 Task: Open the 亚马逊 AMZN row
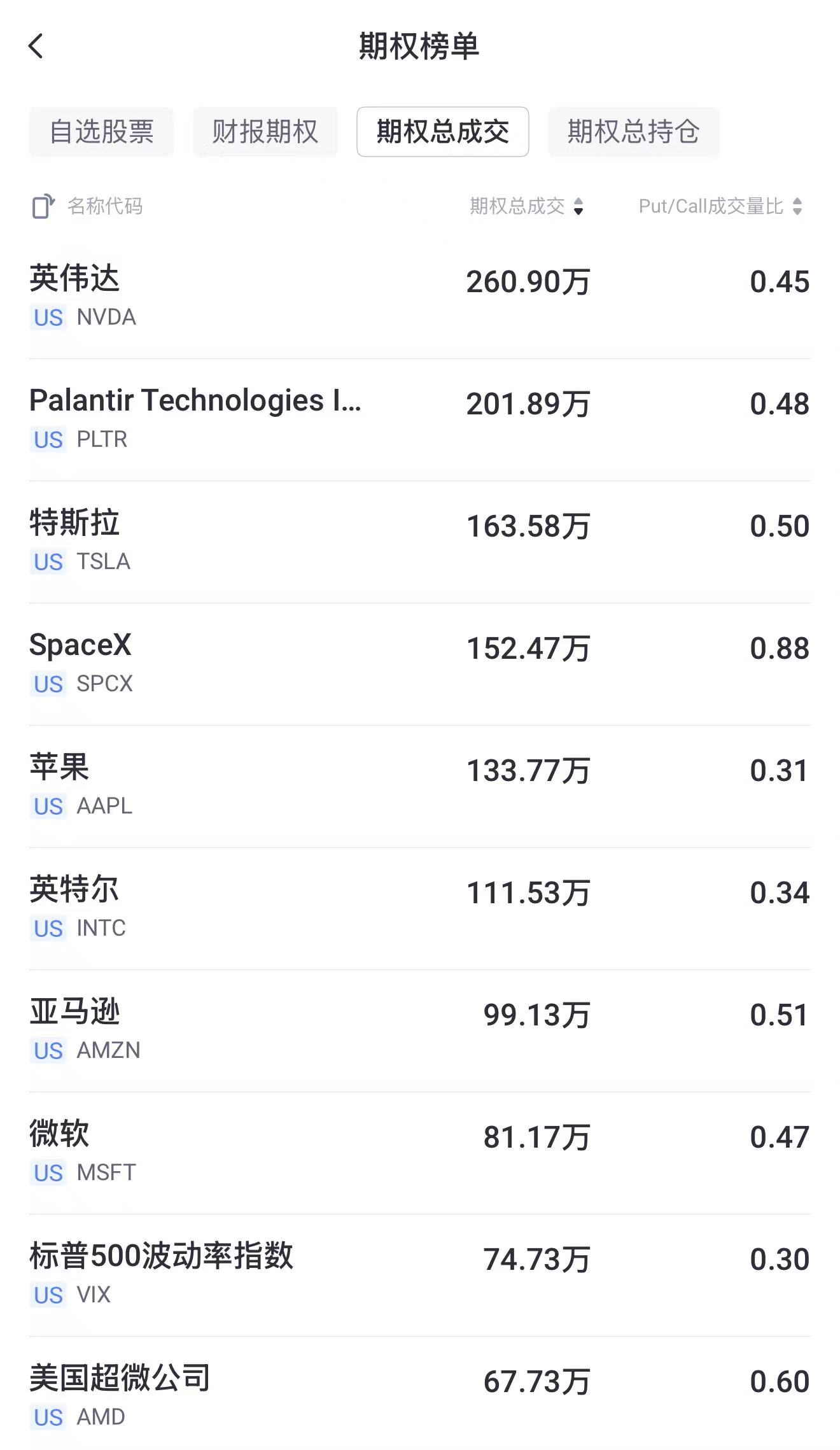[x=420, y=1031]
